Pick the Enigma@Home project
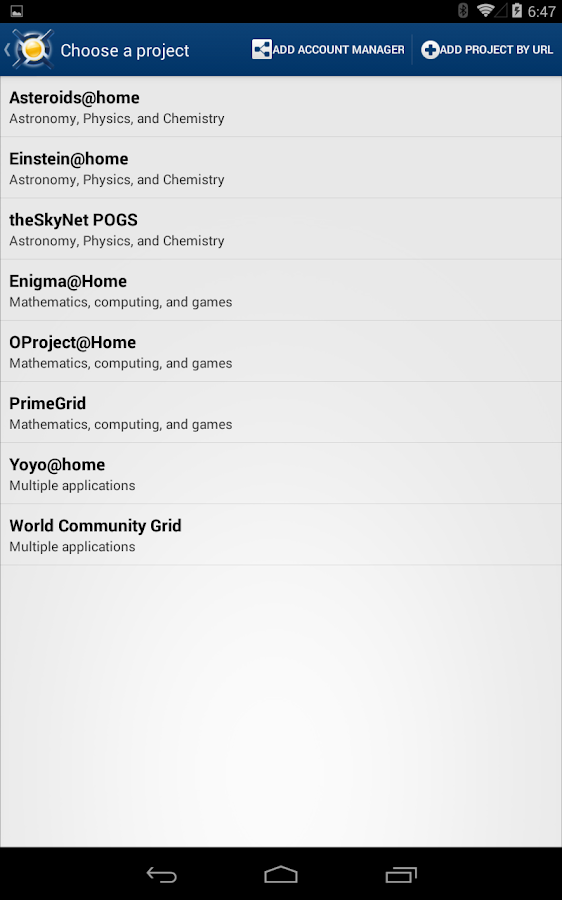 point(281,290)
